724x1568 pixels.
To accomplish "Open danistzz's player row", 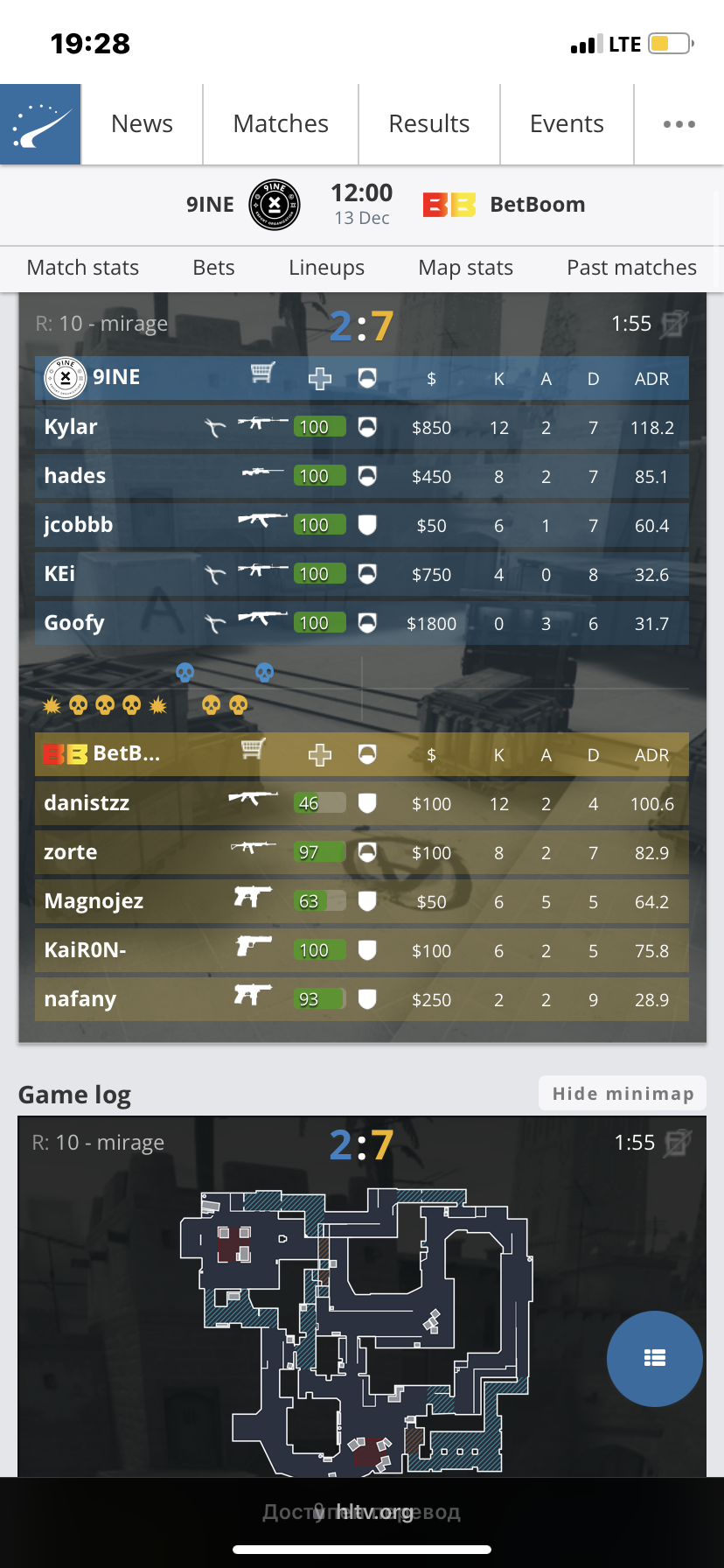I will (362, 803).
